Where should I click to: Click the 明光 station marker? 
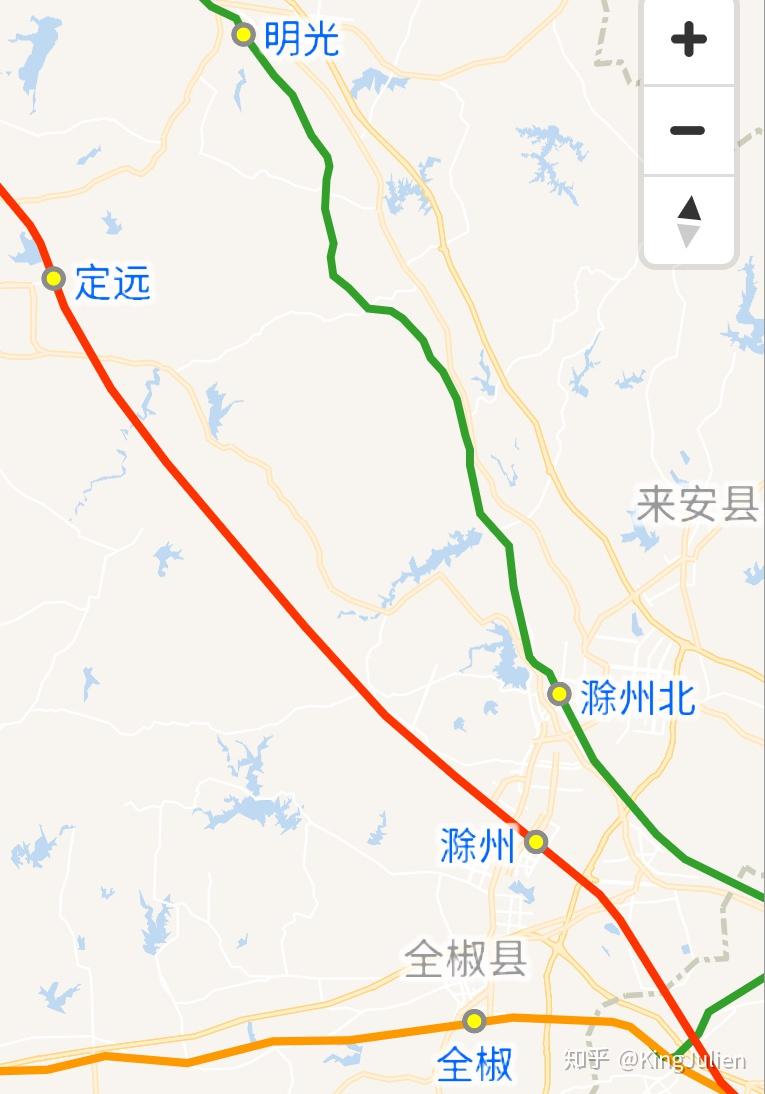point(244,36)
